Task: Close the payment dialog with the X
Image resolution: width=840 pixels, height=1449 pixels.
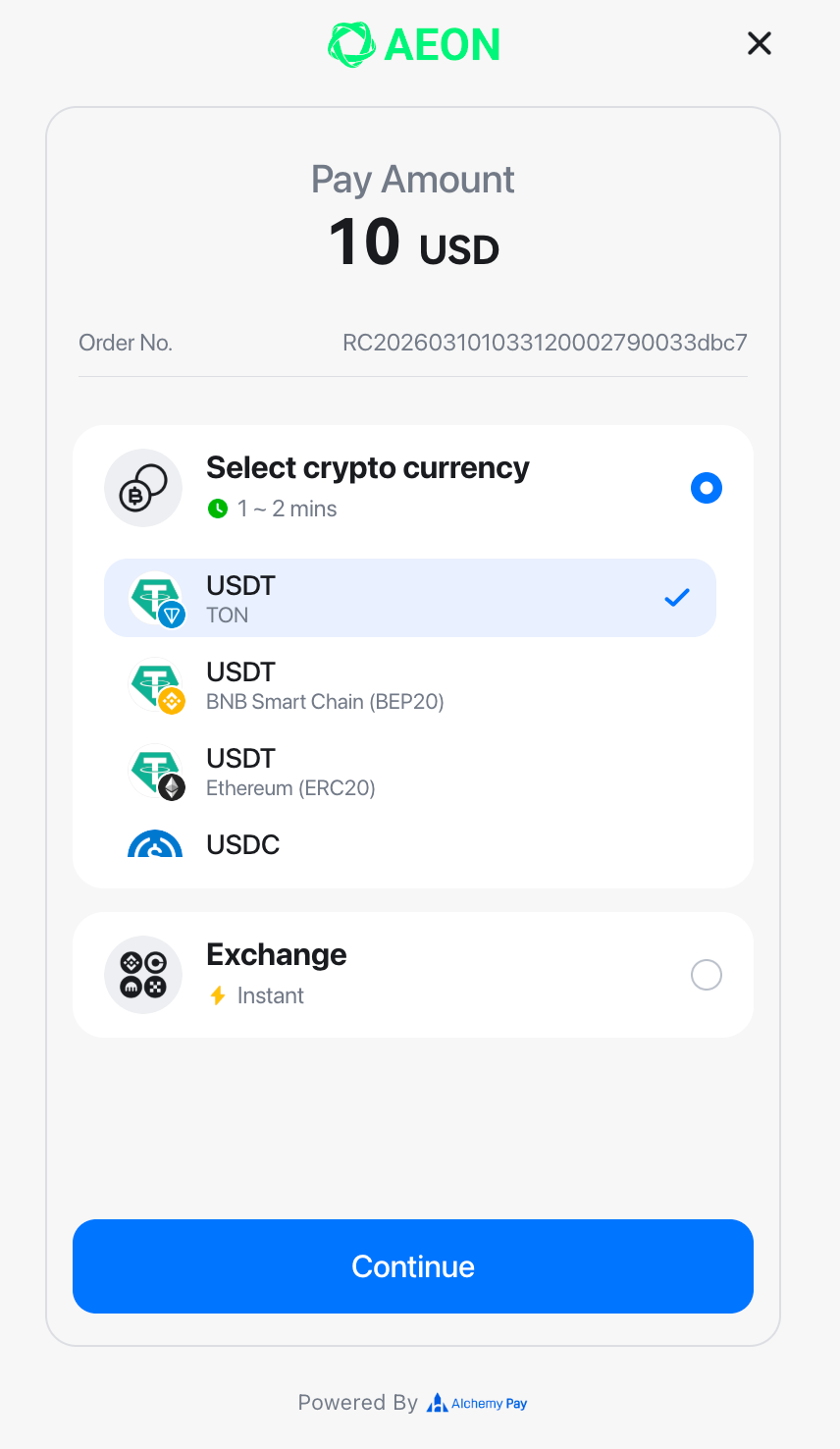Action: 760,43
